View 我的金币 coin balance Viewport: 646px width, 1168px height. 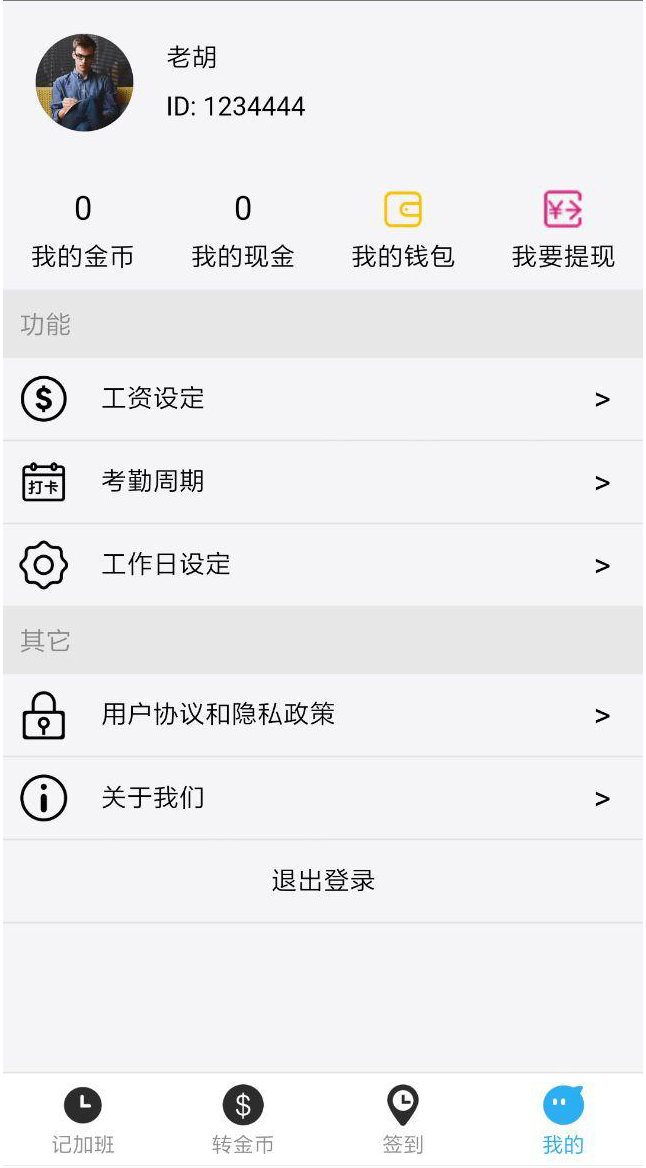[83, 231]
